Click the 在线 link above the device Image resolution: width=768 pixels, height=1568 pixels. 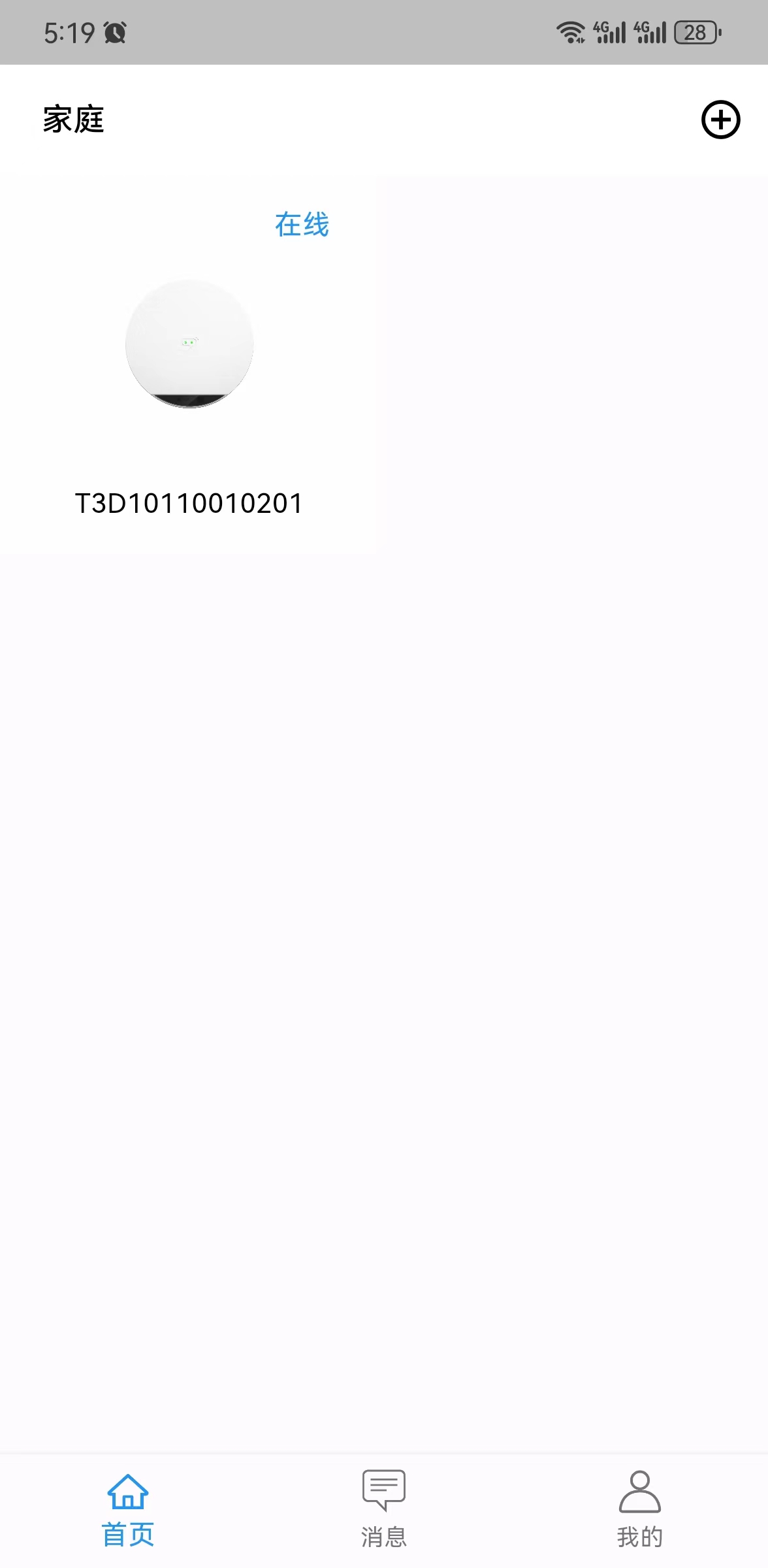(x=302, y=225)
